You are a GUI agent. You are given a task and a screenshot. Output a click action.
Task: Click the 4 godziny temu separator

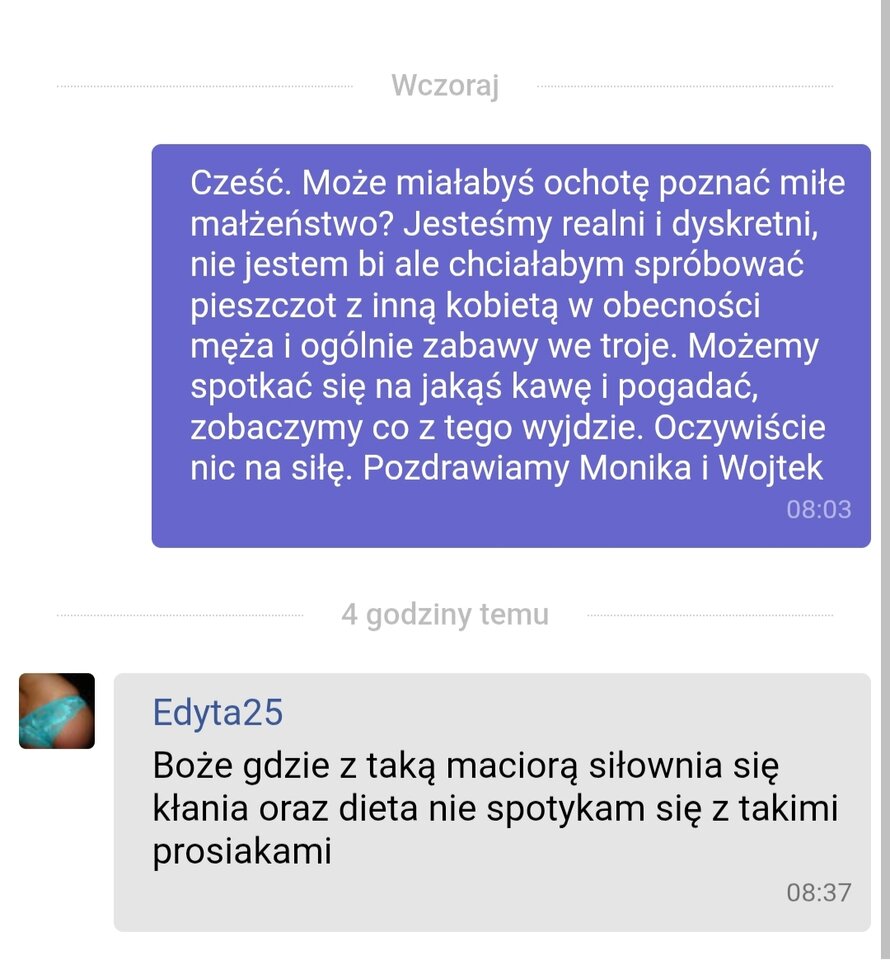click(445, 615)
